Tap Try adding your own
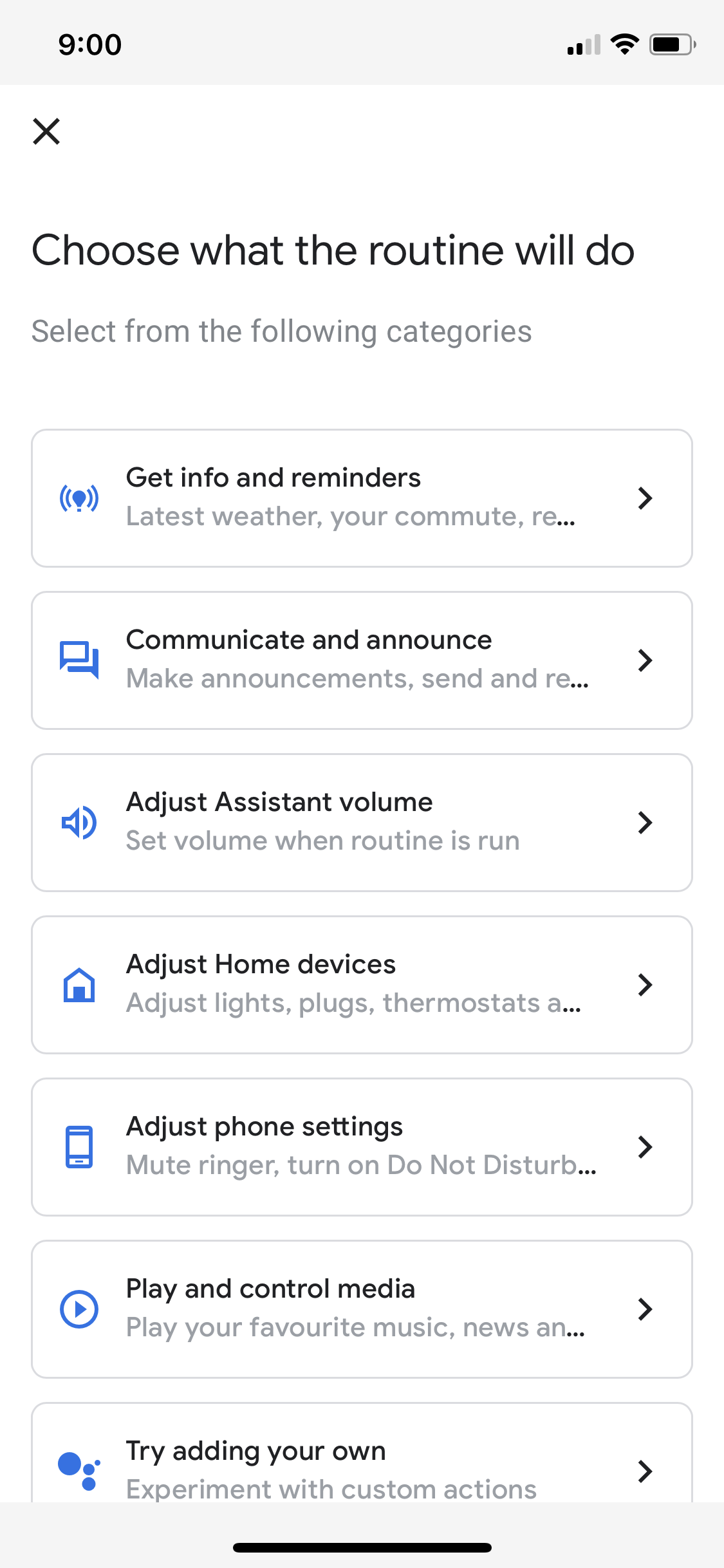 click(x=362, y=1461)
